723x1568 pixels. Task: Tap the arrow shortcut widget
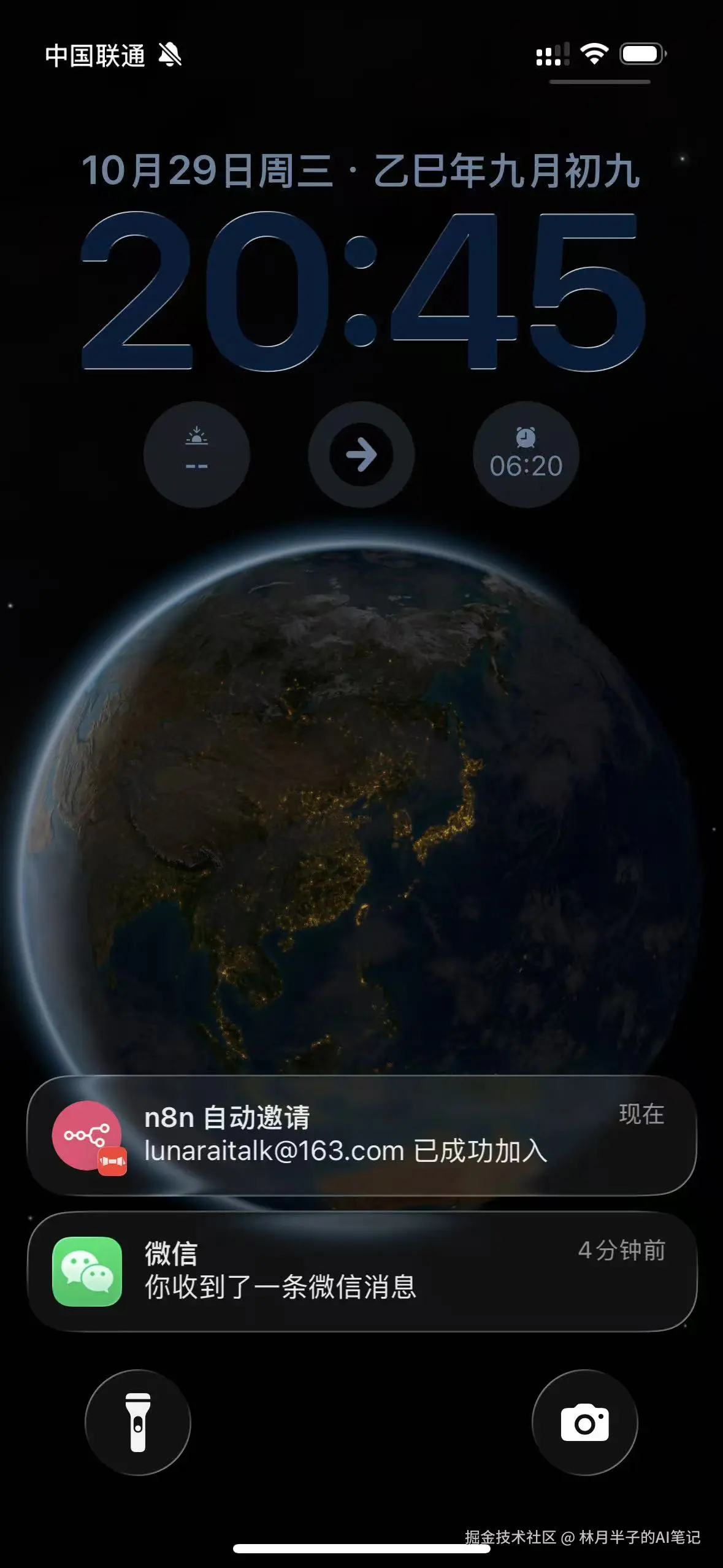click(361, 455)
